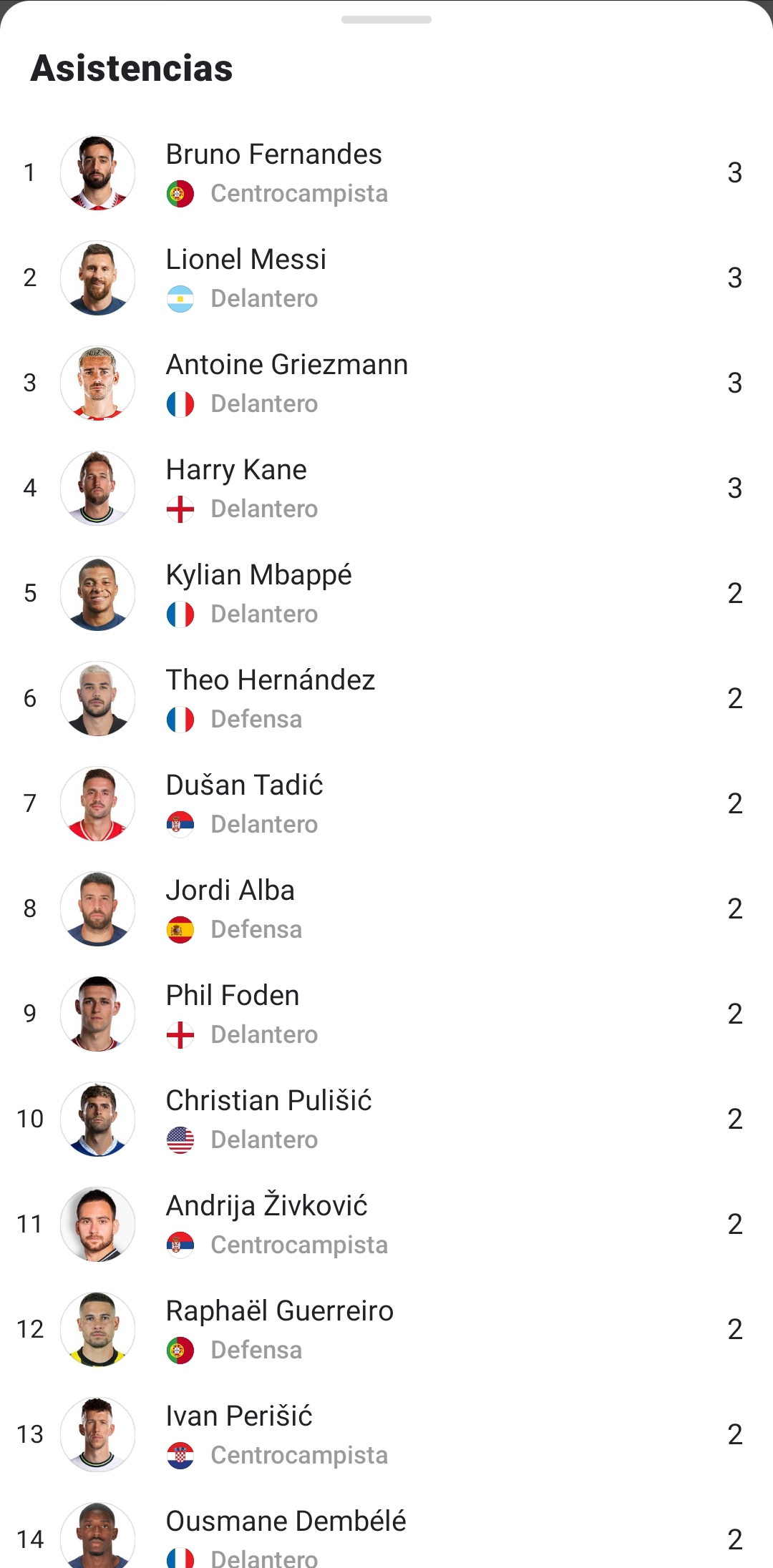
Task: Open Andrija Živković player row
Action: coord(386,1224)
